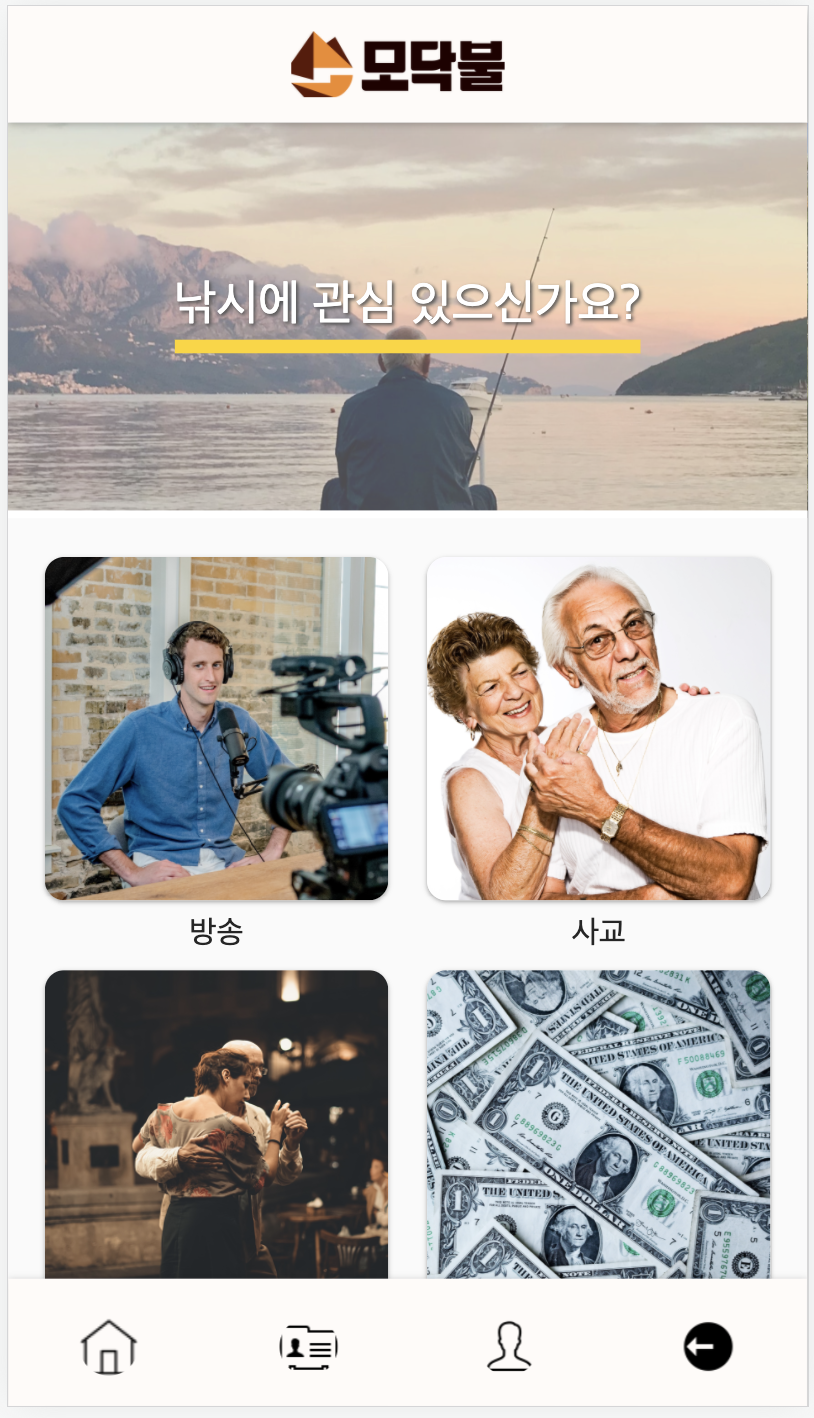The width and height of the screenshot is (814, 1418).
Task: Select the 사교 category card
Action: click(x=598, y=728)
